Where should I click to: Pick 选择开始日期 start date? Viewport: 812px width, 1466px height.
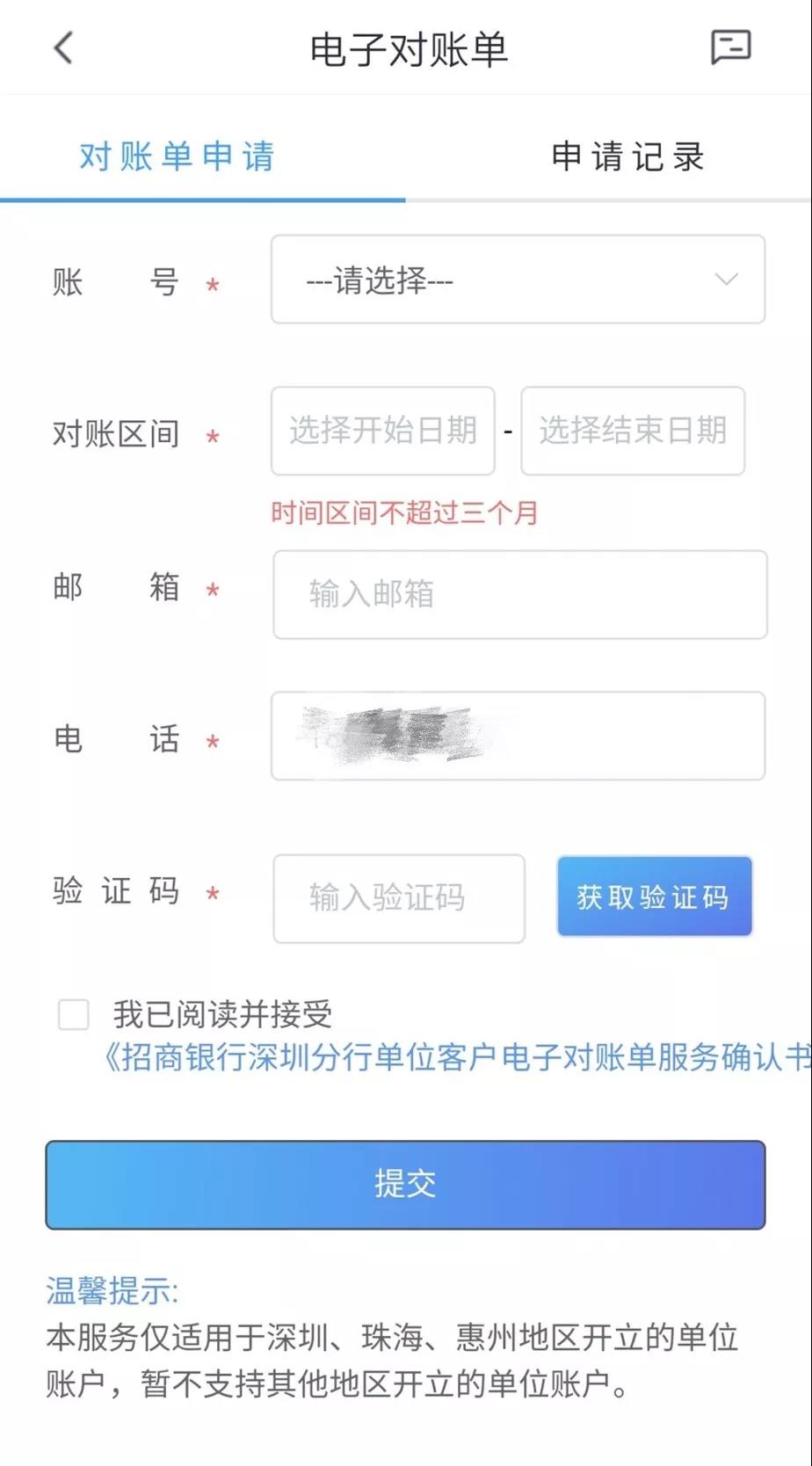tap(382, 431)
